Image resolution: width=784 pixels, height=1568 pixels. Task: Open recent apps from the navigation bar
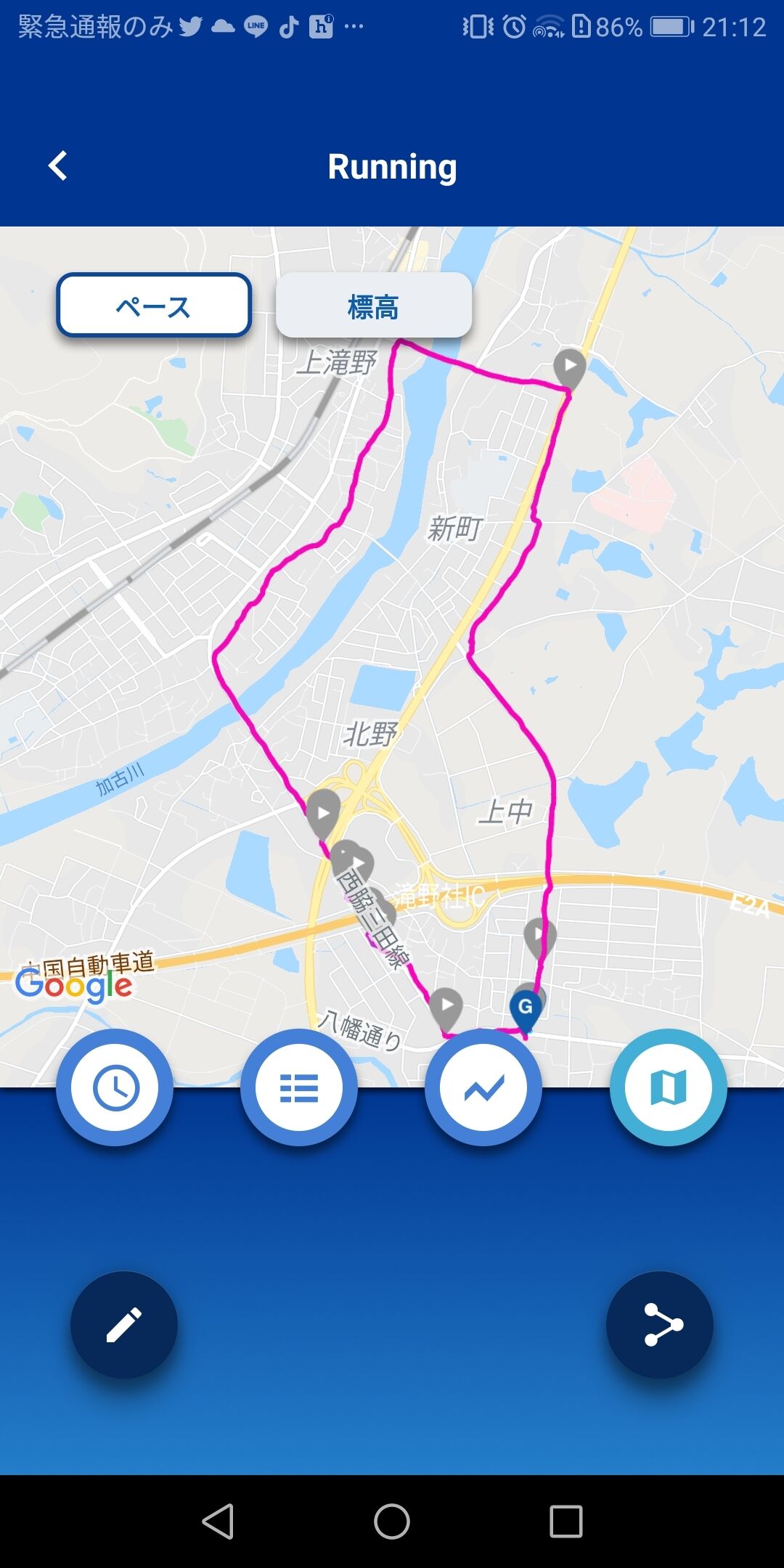566,1521
